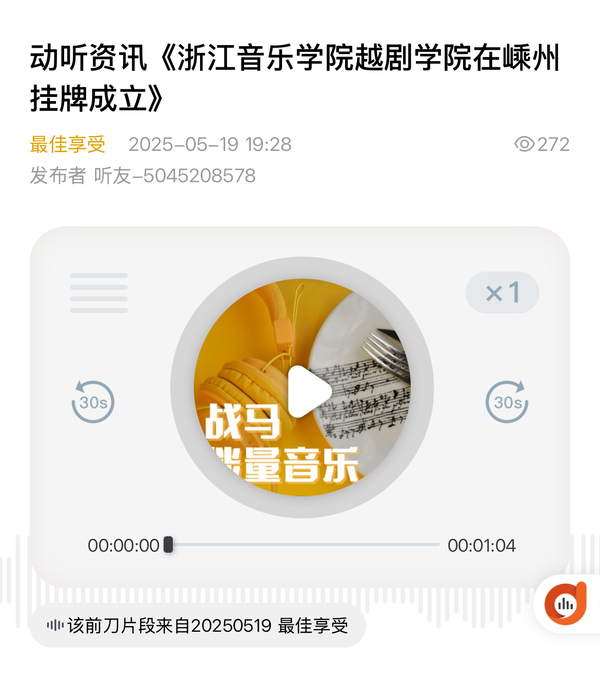This screenshot has width=600, height=681.
Task: Open the 最佳享受 source link
Action: (x=67, y=144)
